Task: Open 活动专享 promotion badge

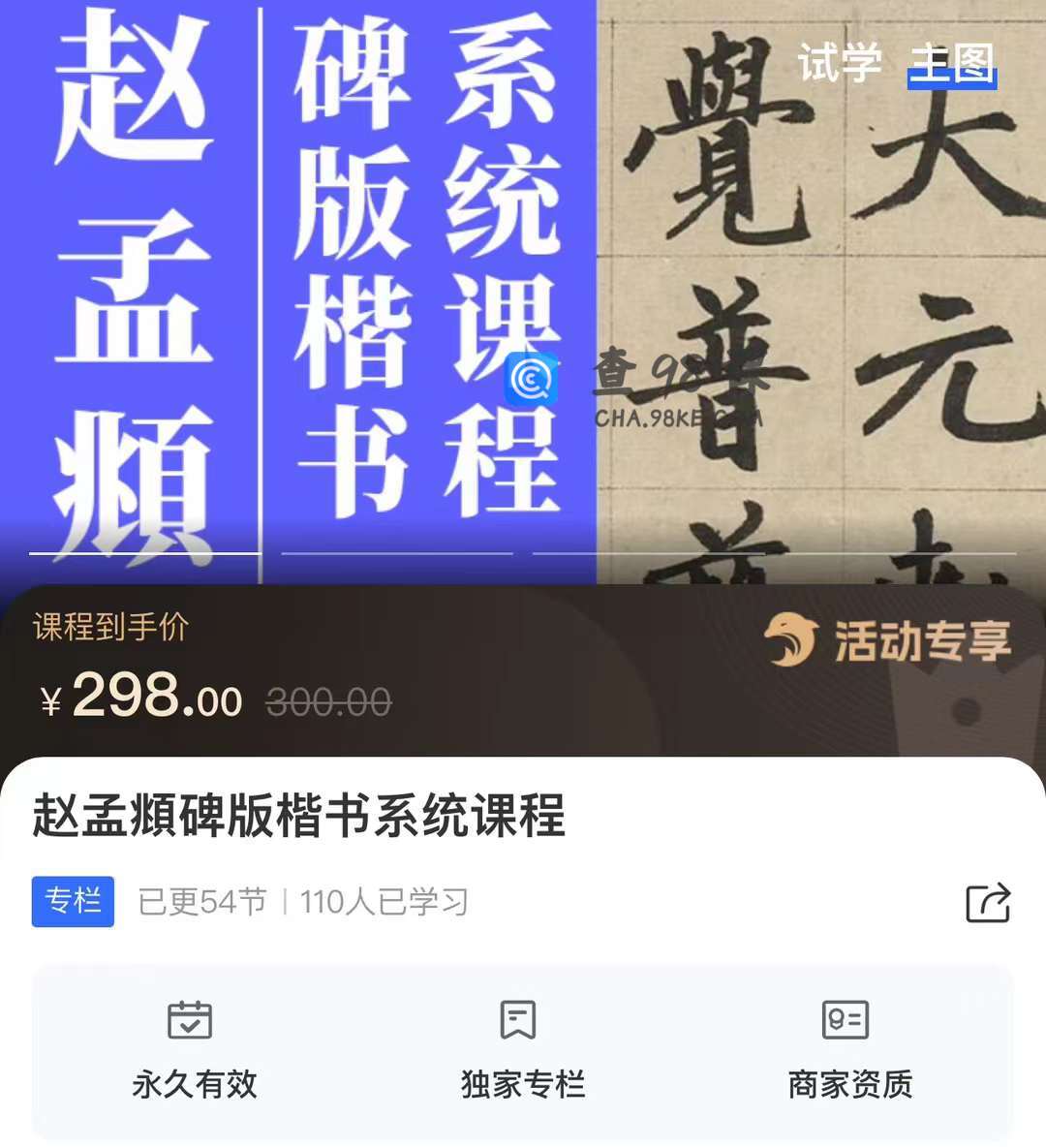Action: 887,640
